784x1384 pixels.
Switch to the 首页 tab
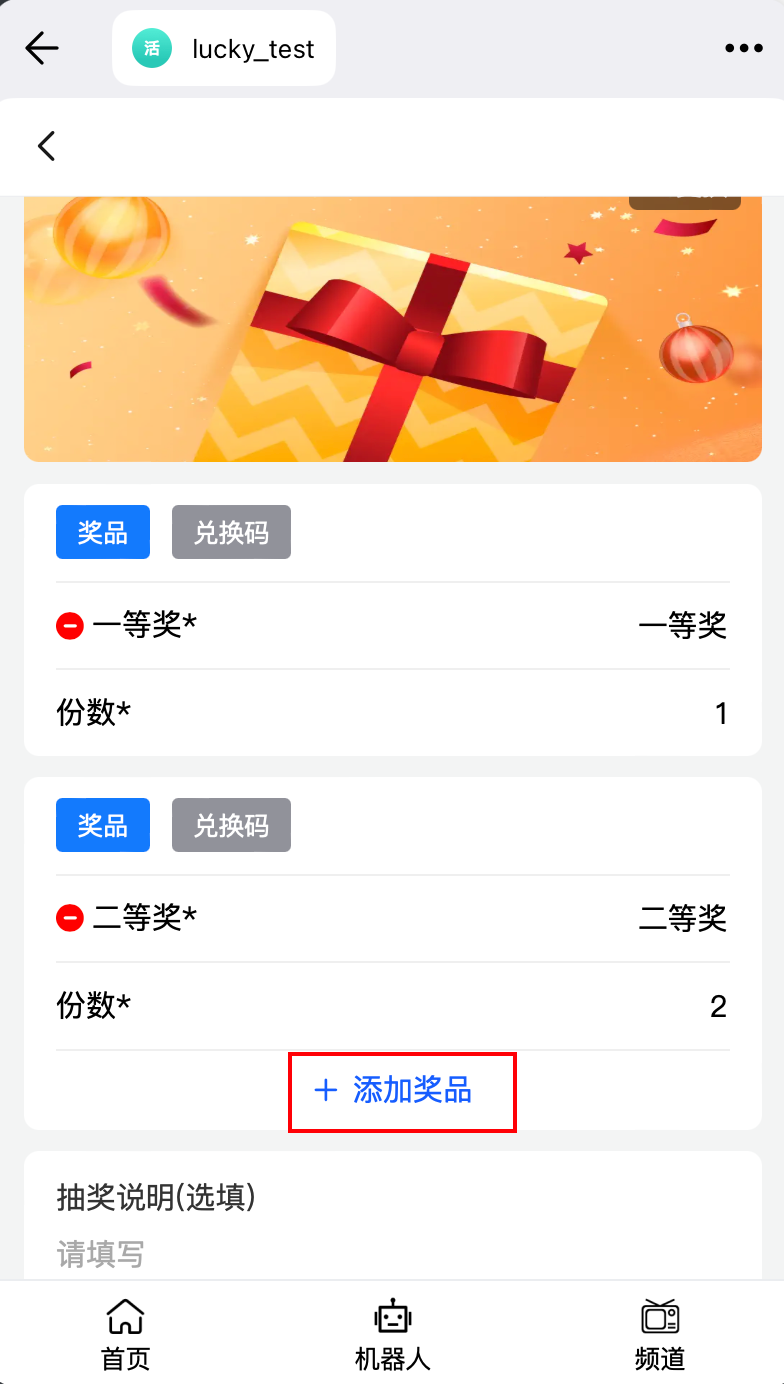(x=125, y=1334)
